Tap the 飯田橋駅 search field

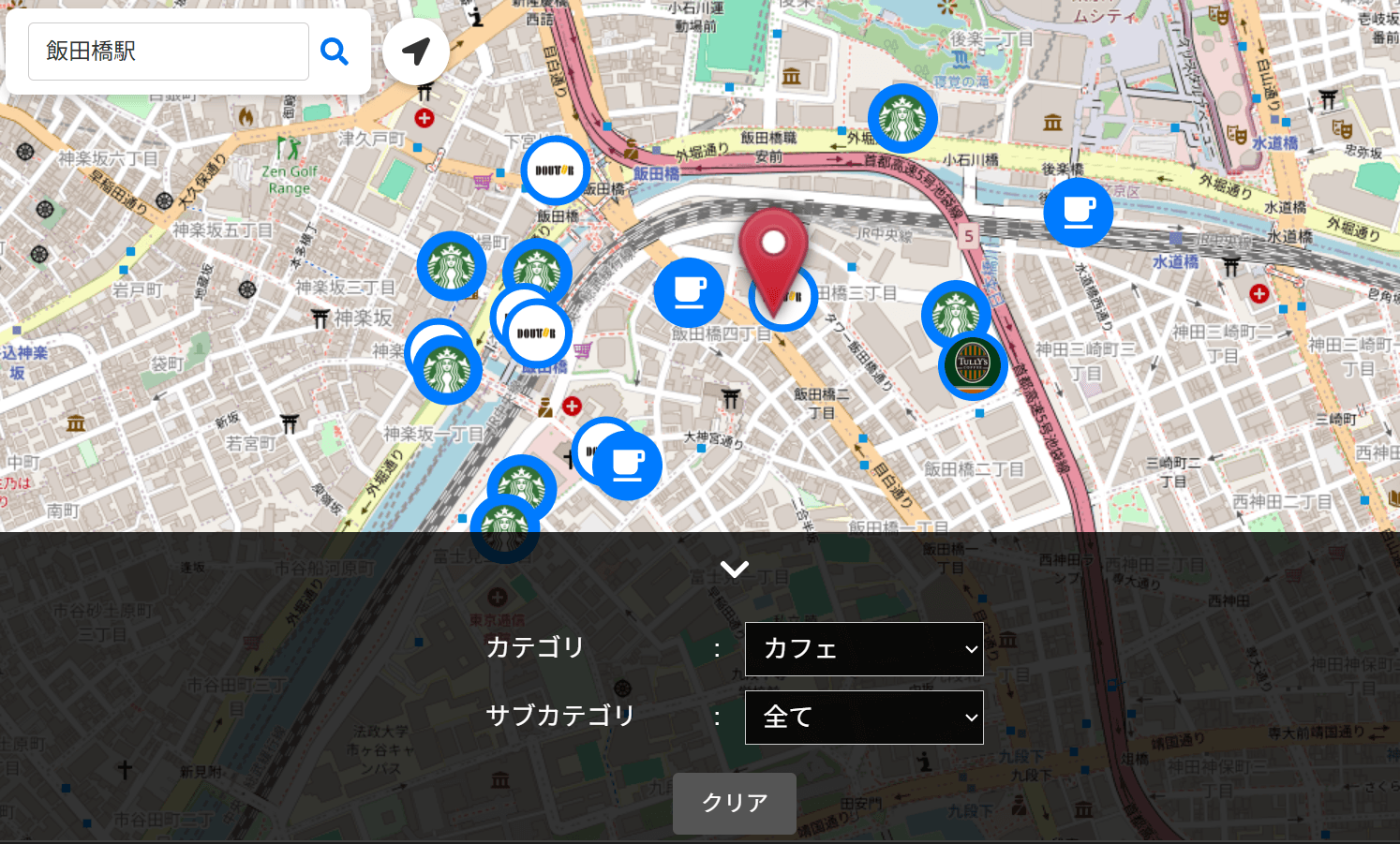tap(169, 52)
